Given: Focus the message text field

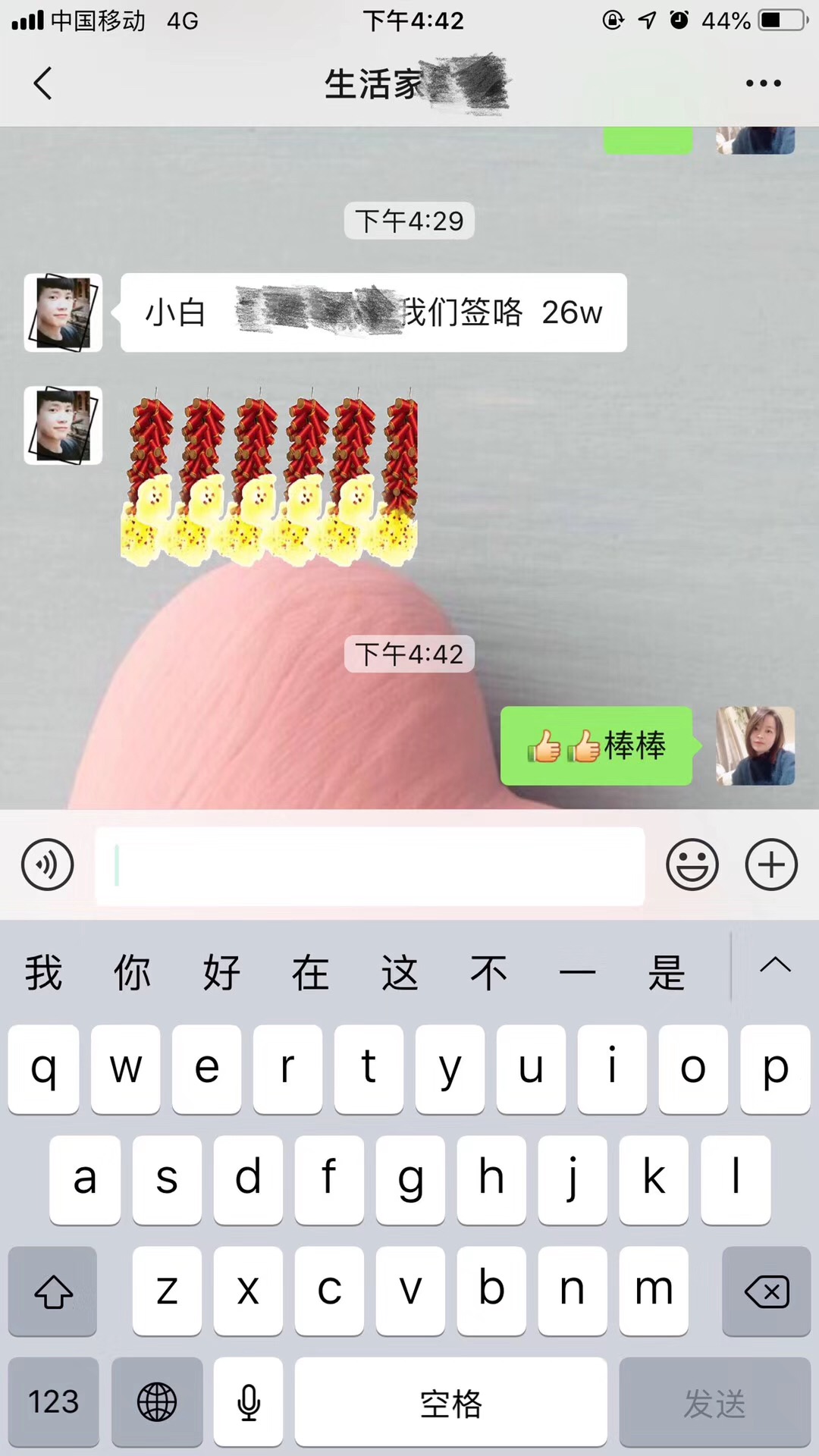Looking at the screenshot, I should pos(370,866).
